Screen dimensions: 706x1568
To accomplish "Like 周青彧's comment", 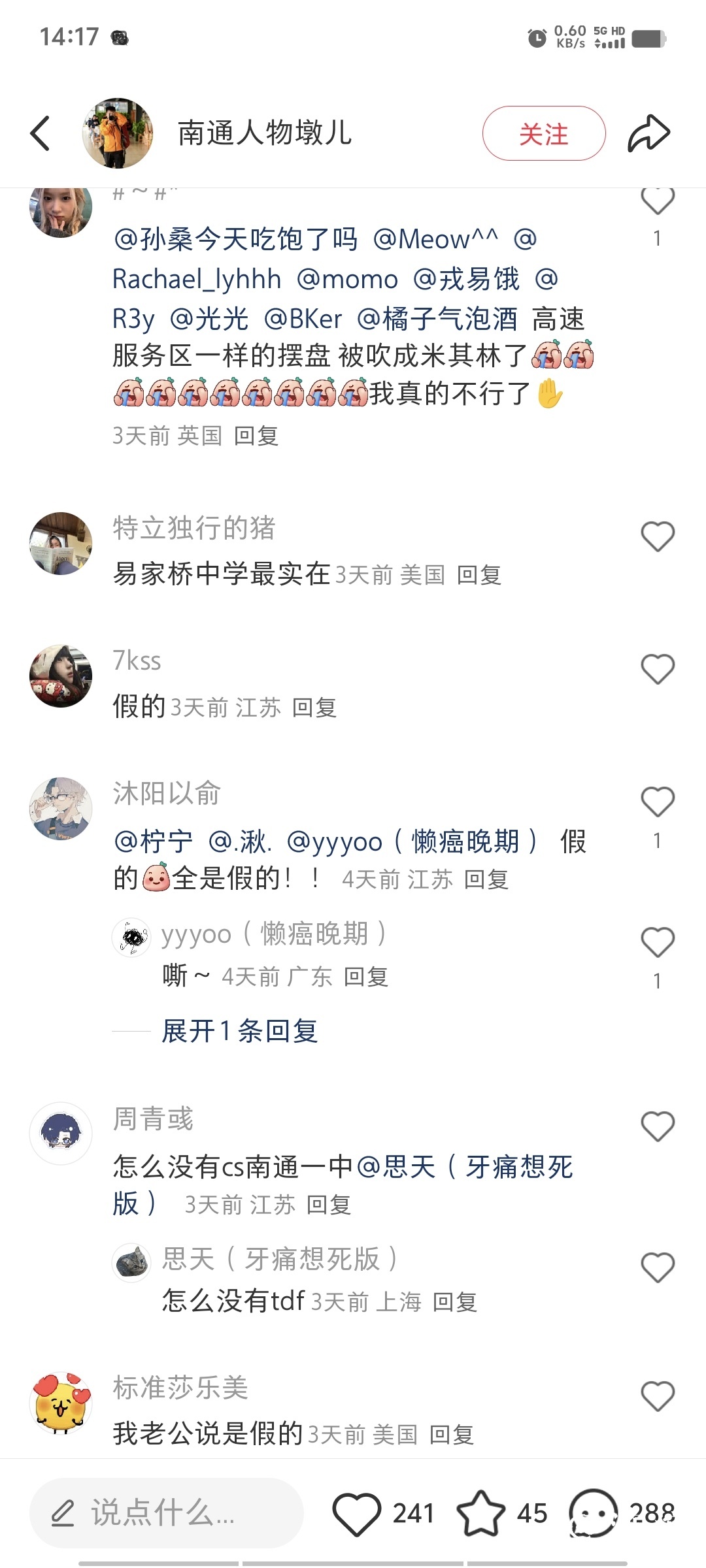I will [657, 1126].
